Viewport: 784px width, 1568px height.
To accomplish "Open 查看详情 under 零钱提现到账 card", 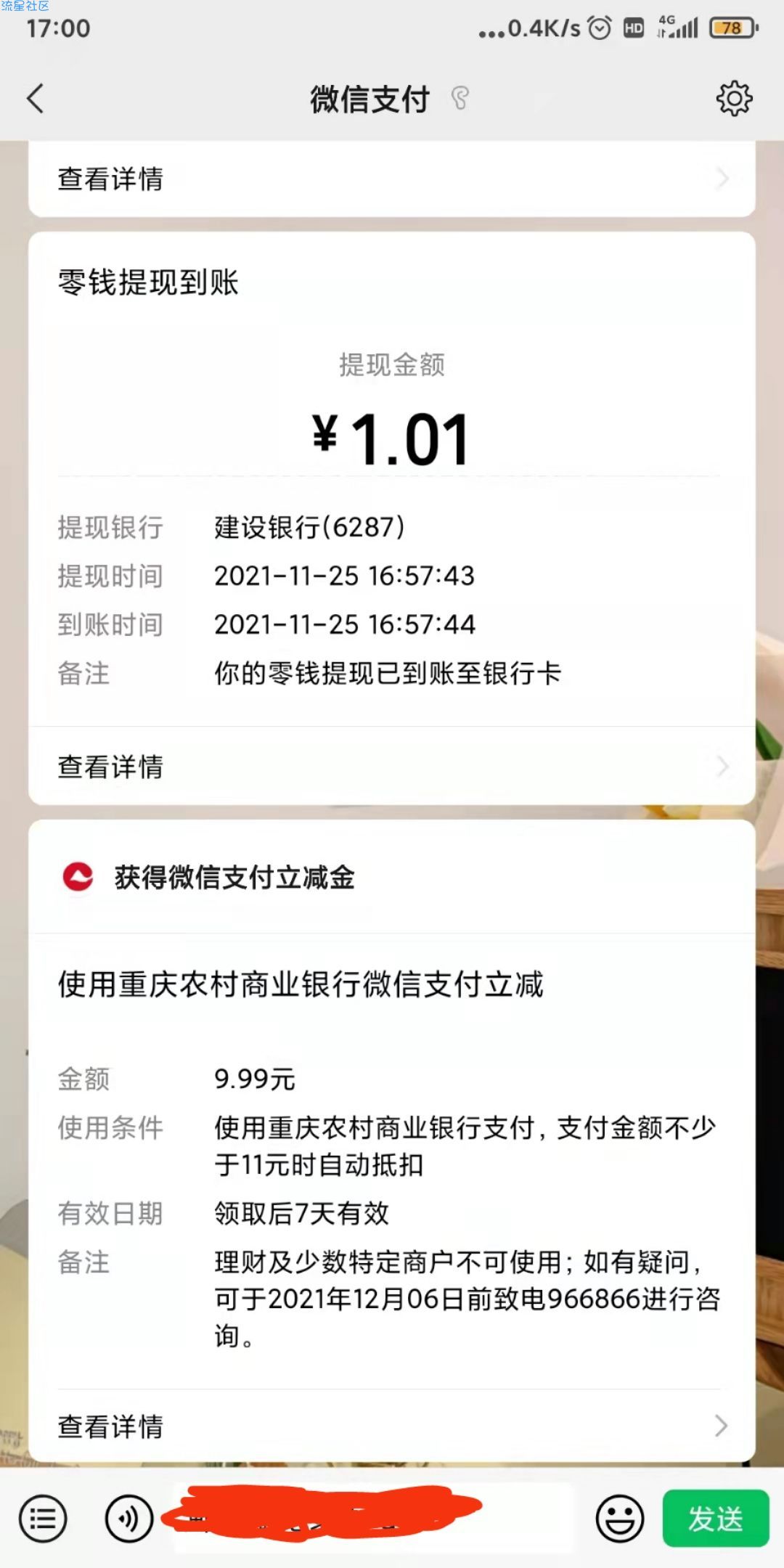I will point(392,767).
